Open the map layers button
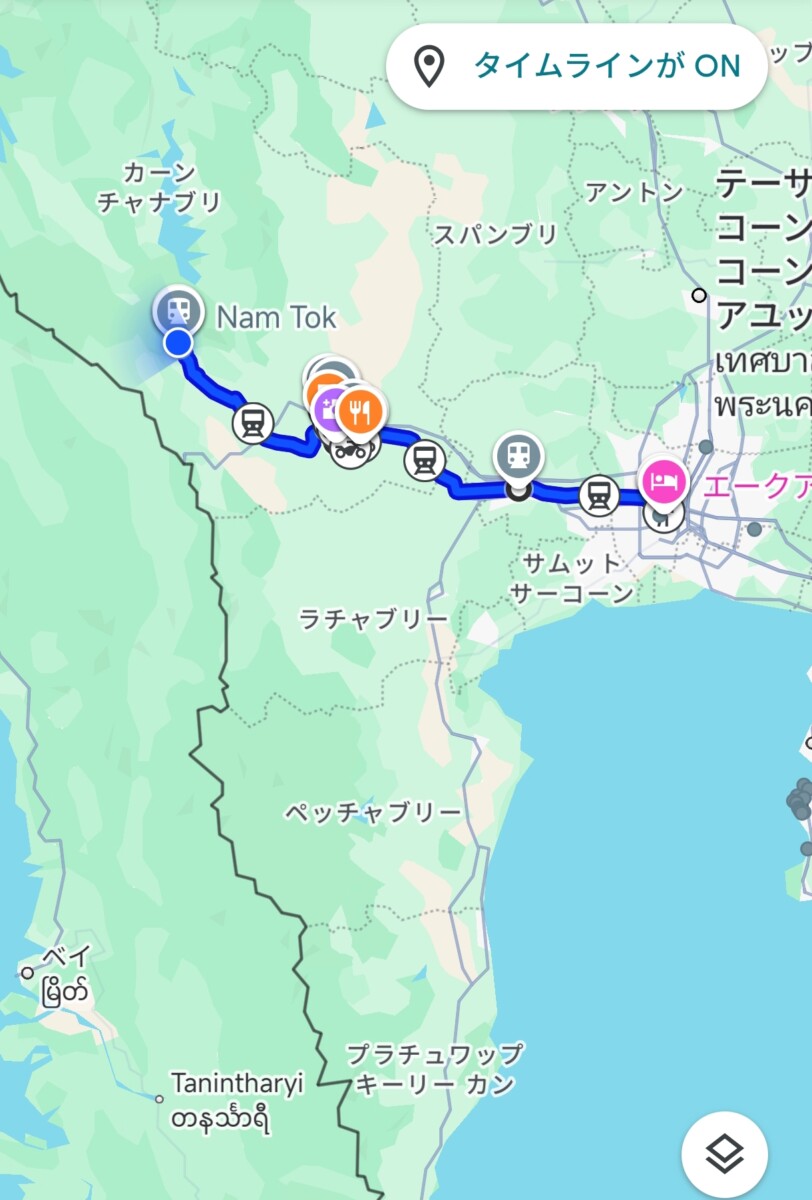The image size is (812, 1200). click(x=724, y=1154)
